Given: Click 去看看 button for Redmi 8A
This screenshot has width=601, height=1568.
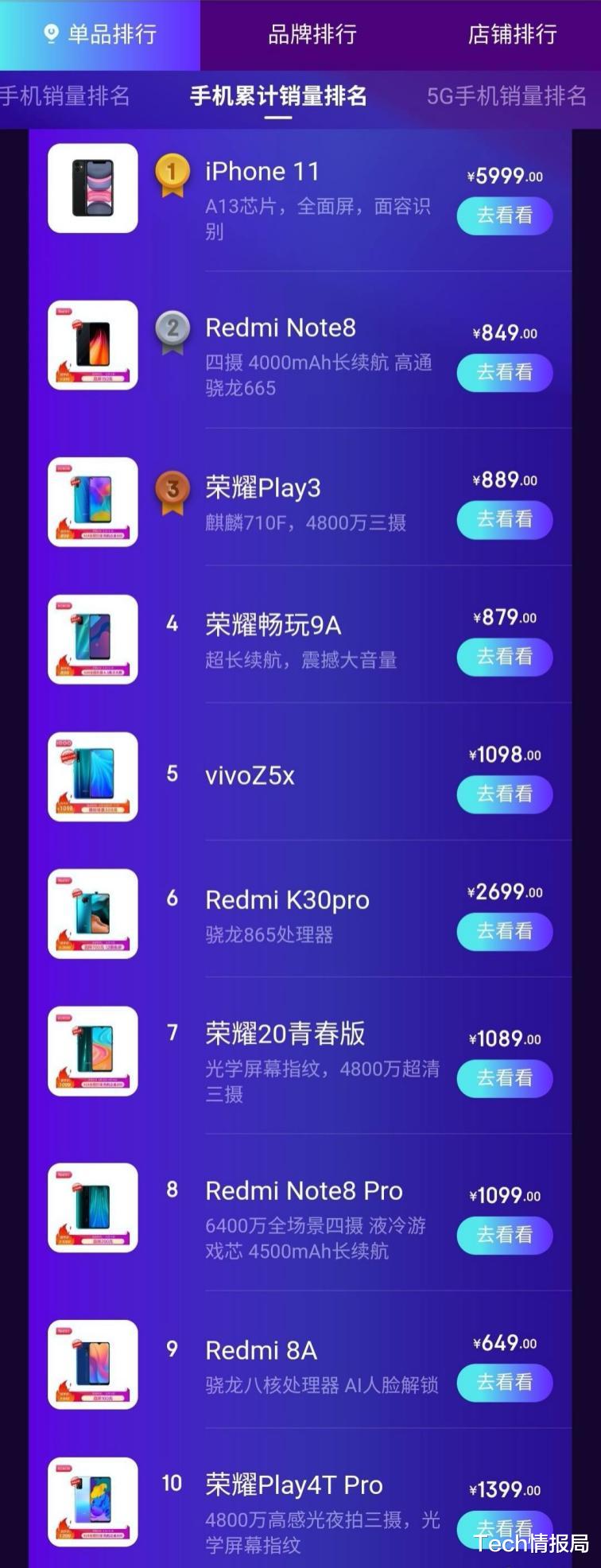Looking at the screenshot, I should (x=504, y=1383).
